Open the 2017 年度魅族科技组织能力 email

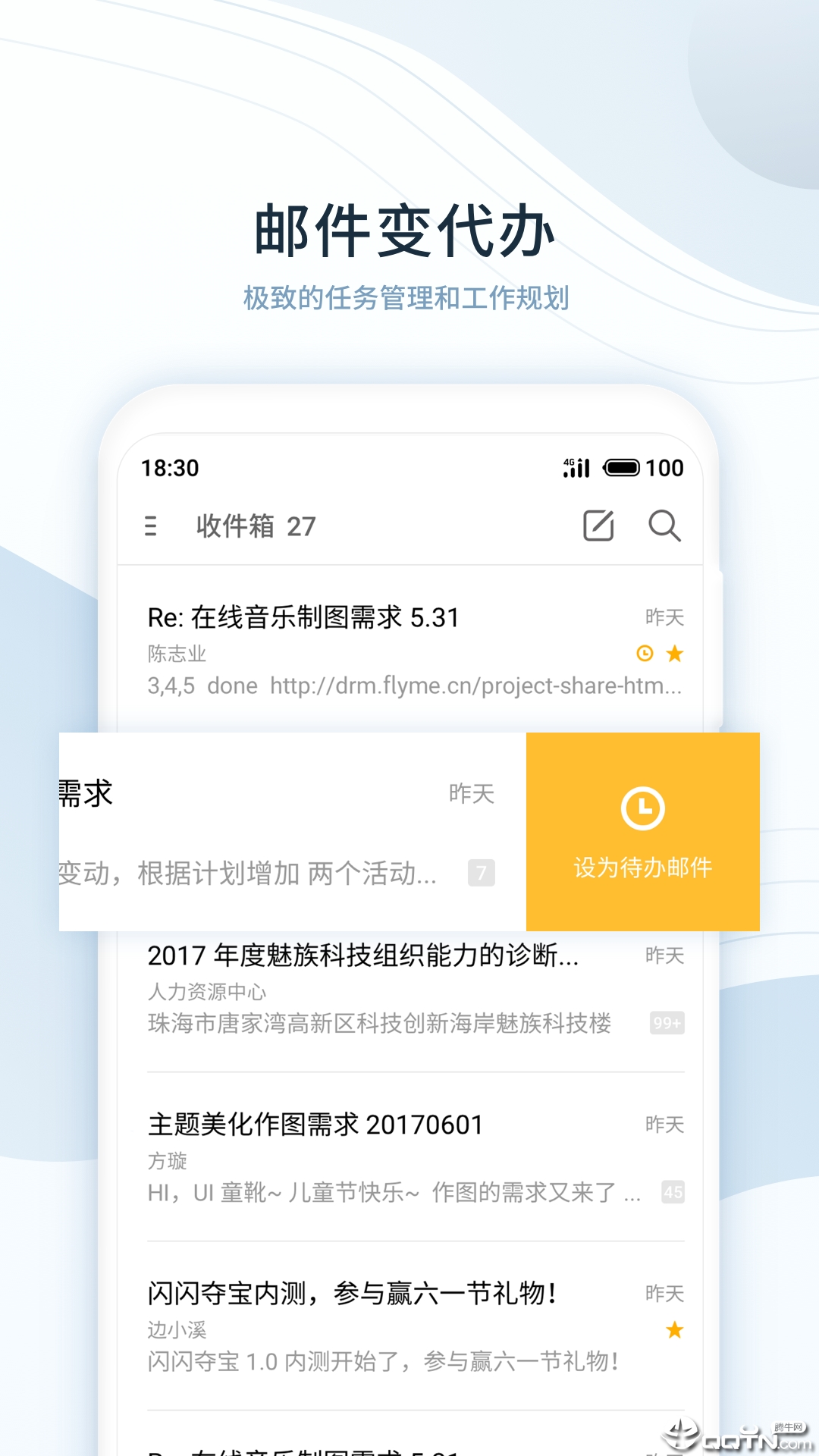362,957
